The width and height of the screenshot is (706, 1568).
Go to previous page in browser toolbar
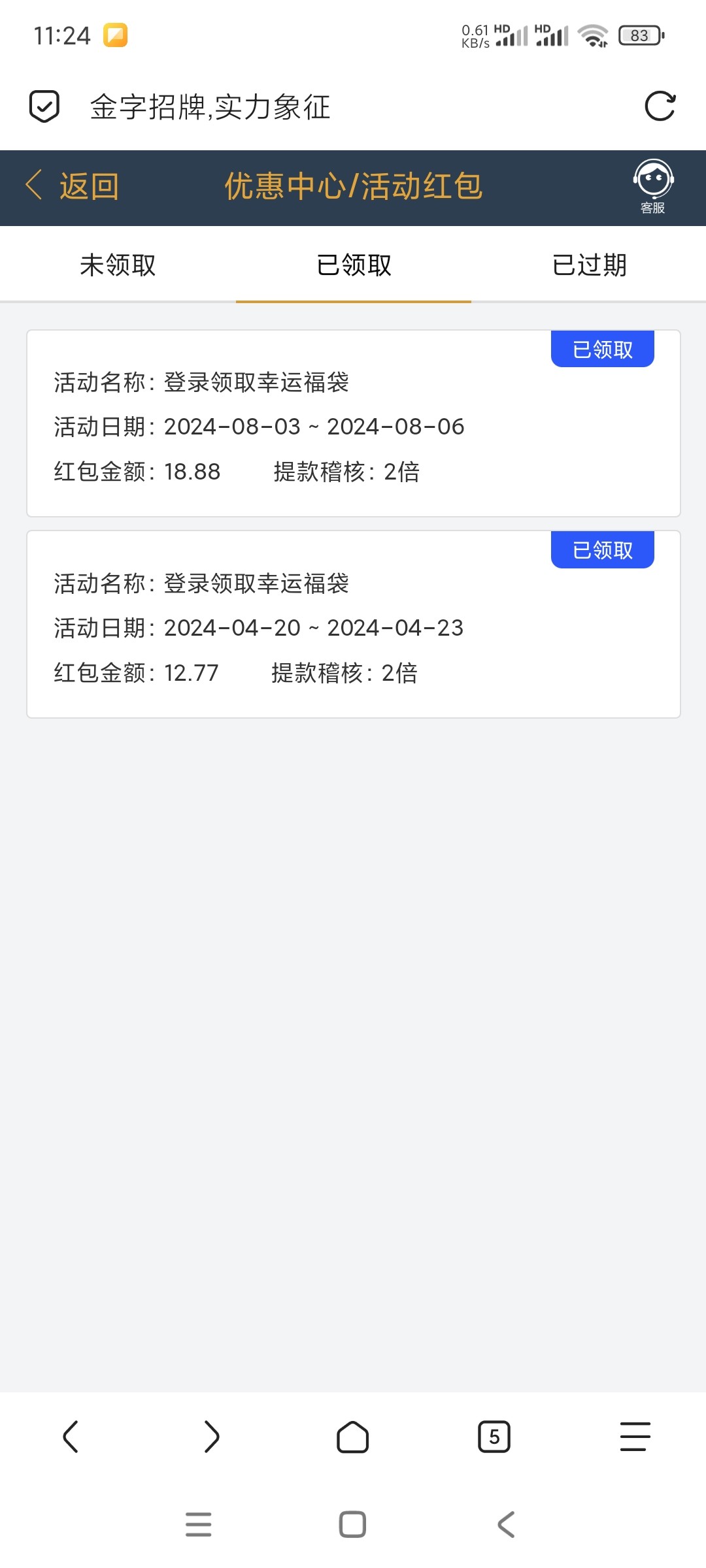(x=71, y=1437)
